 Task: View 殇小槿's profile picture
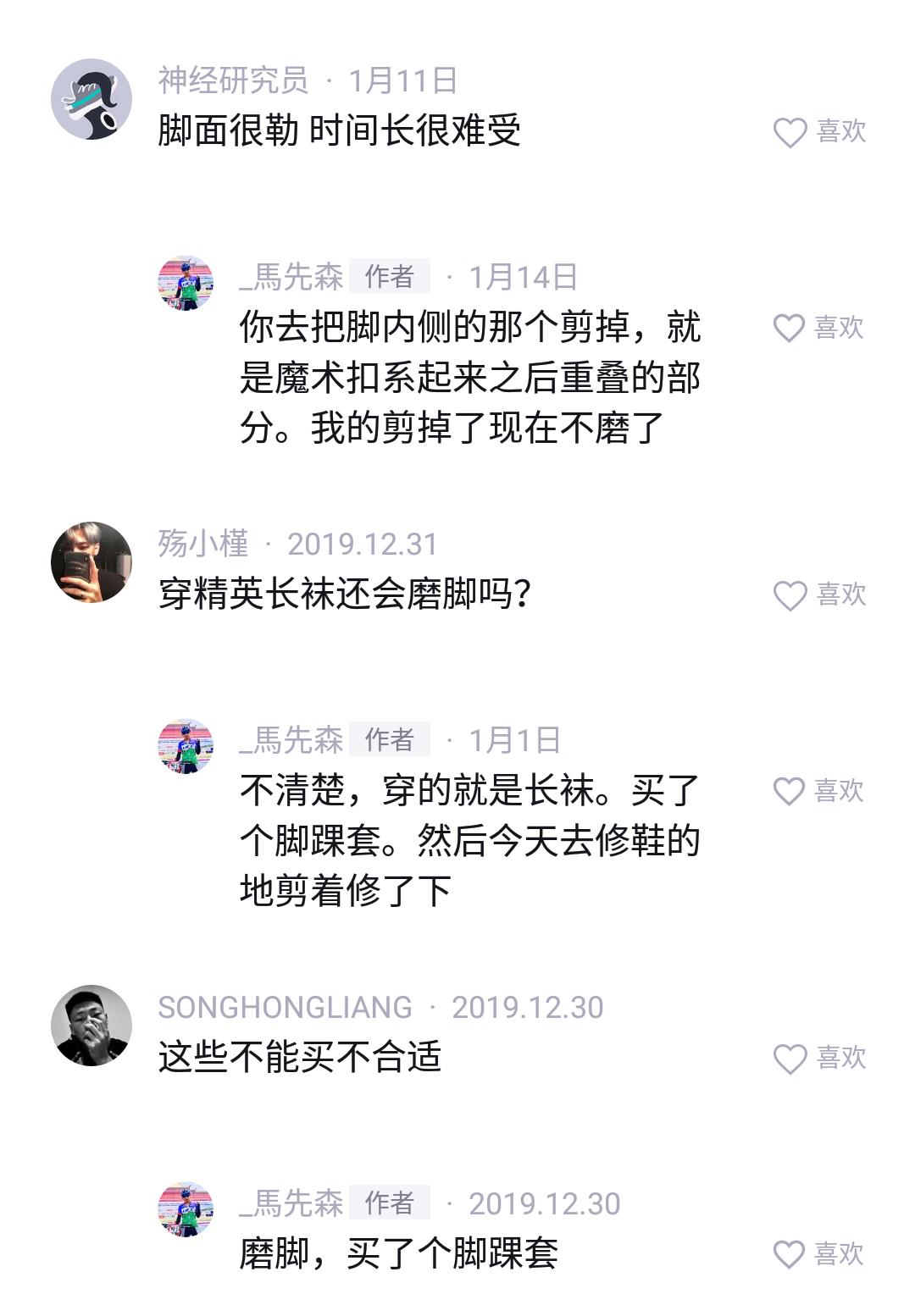[91, 562]
